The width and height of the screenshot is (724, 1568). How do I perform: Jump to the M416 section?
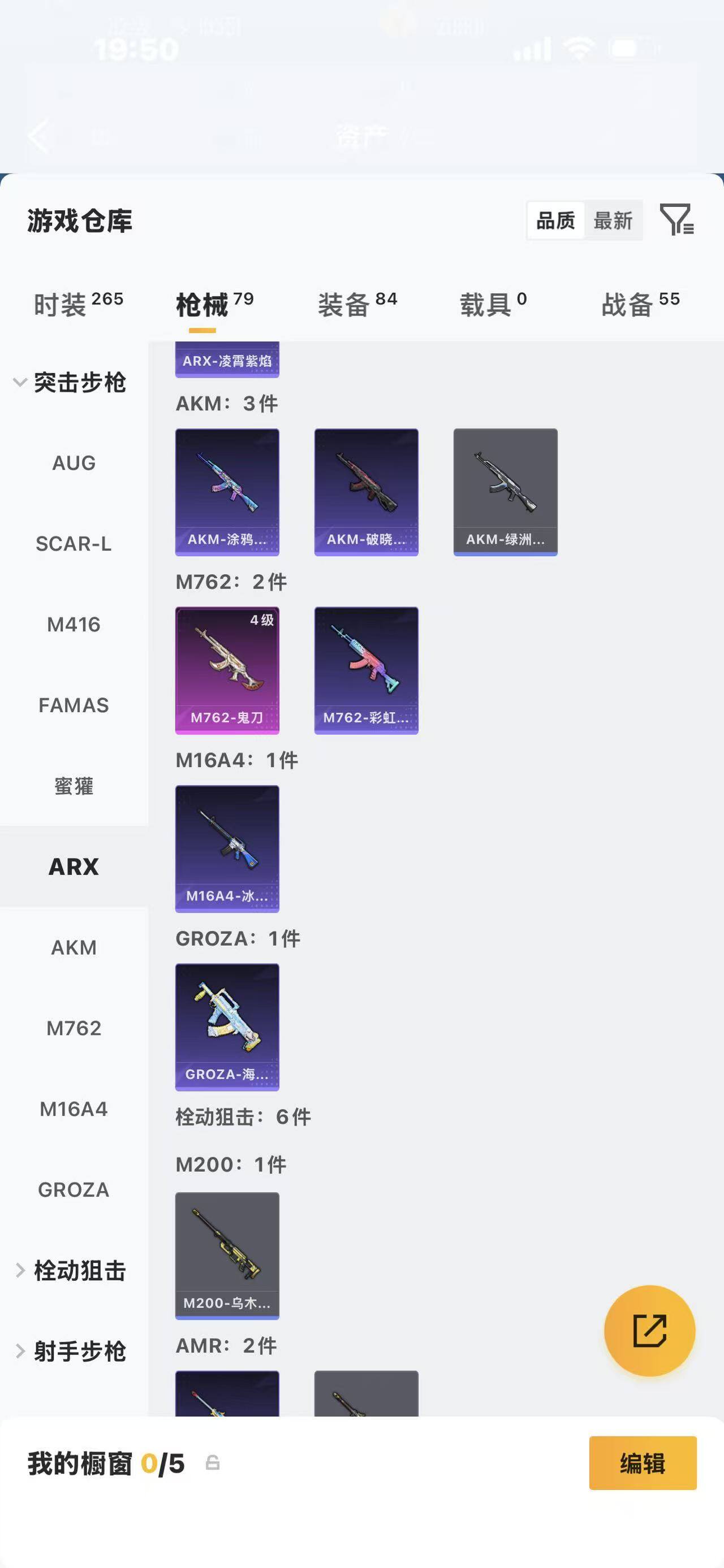point(74,625)
